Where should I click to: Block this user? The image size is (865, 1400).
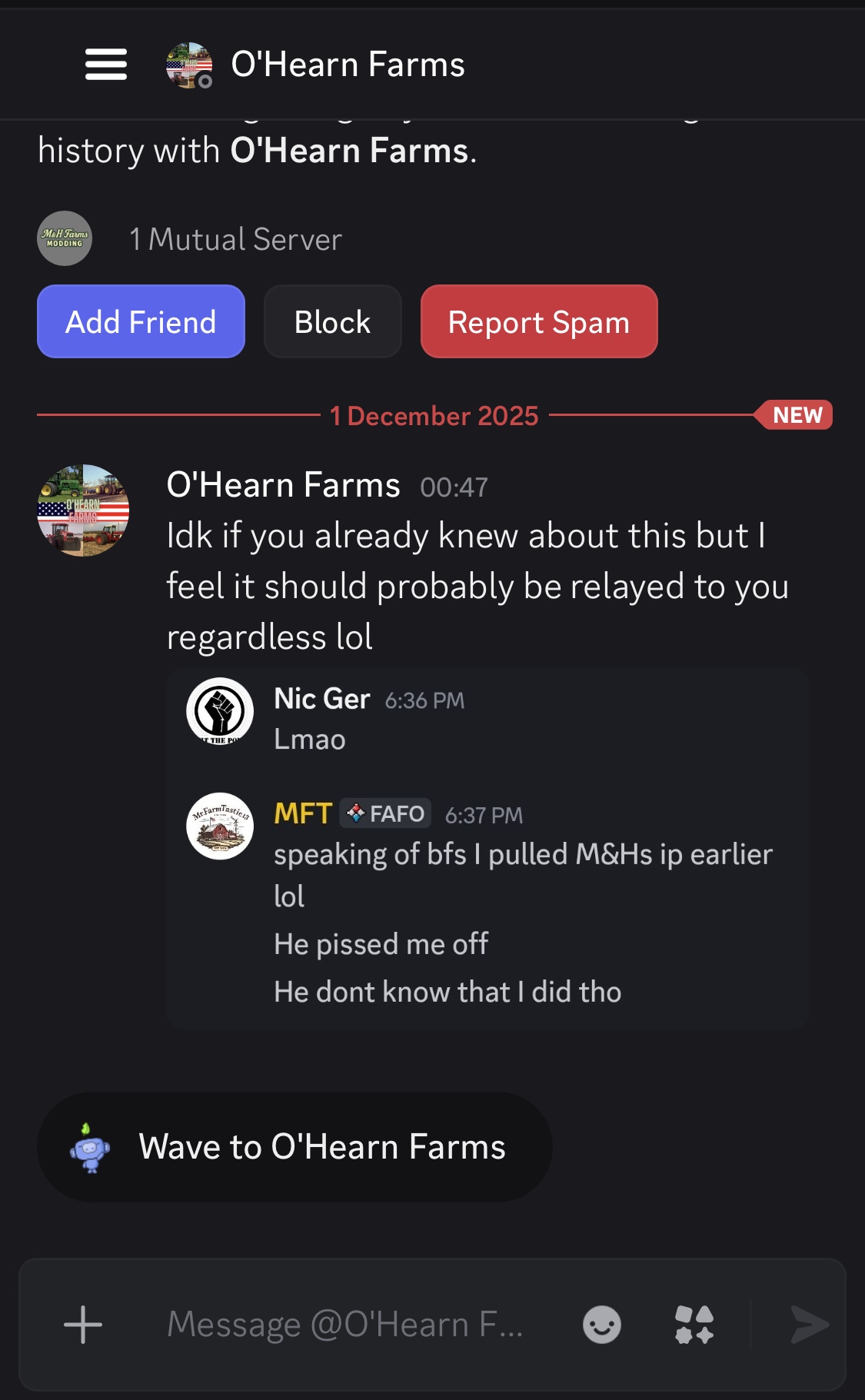pos(332,322)
